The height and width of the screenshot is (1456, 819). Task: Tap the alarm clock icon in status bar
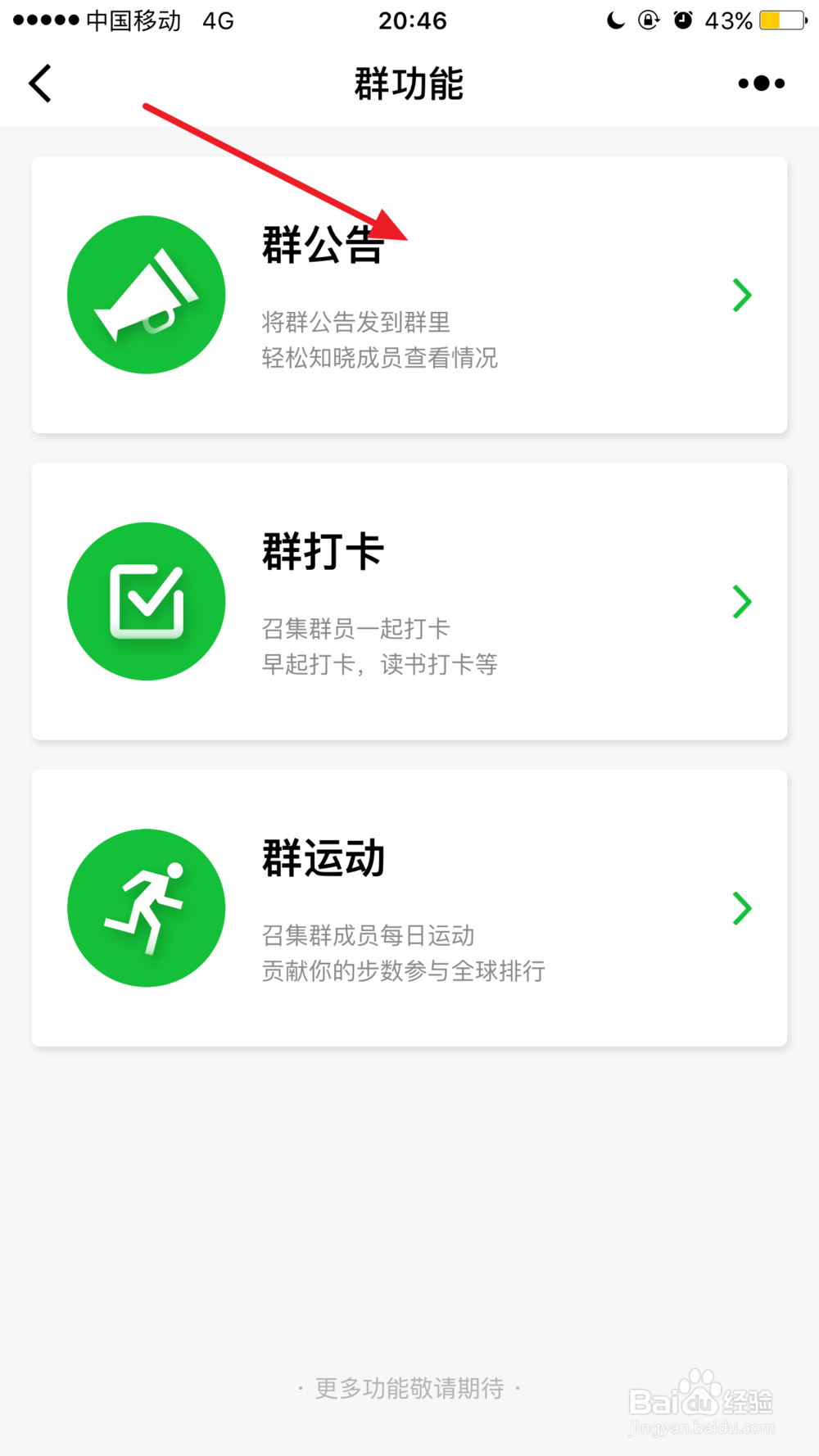(684, 20)
